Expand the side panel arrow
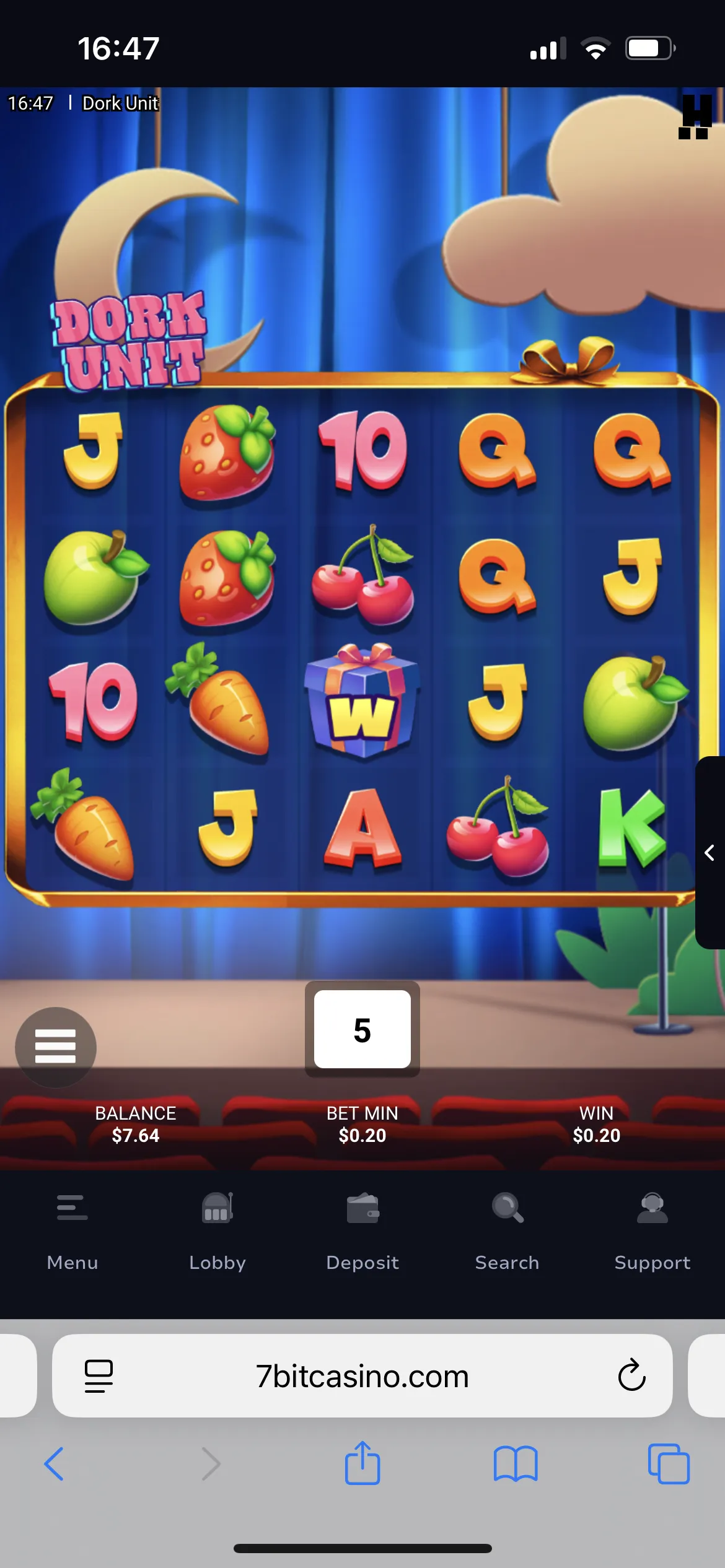The image size is (725, 1568). coord(710,853)
